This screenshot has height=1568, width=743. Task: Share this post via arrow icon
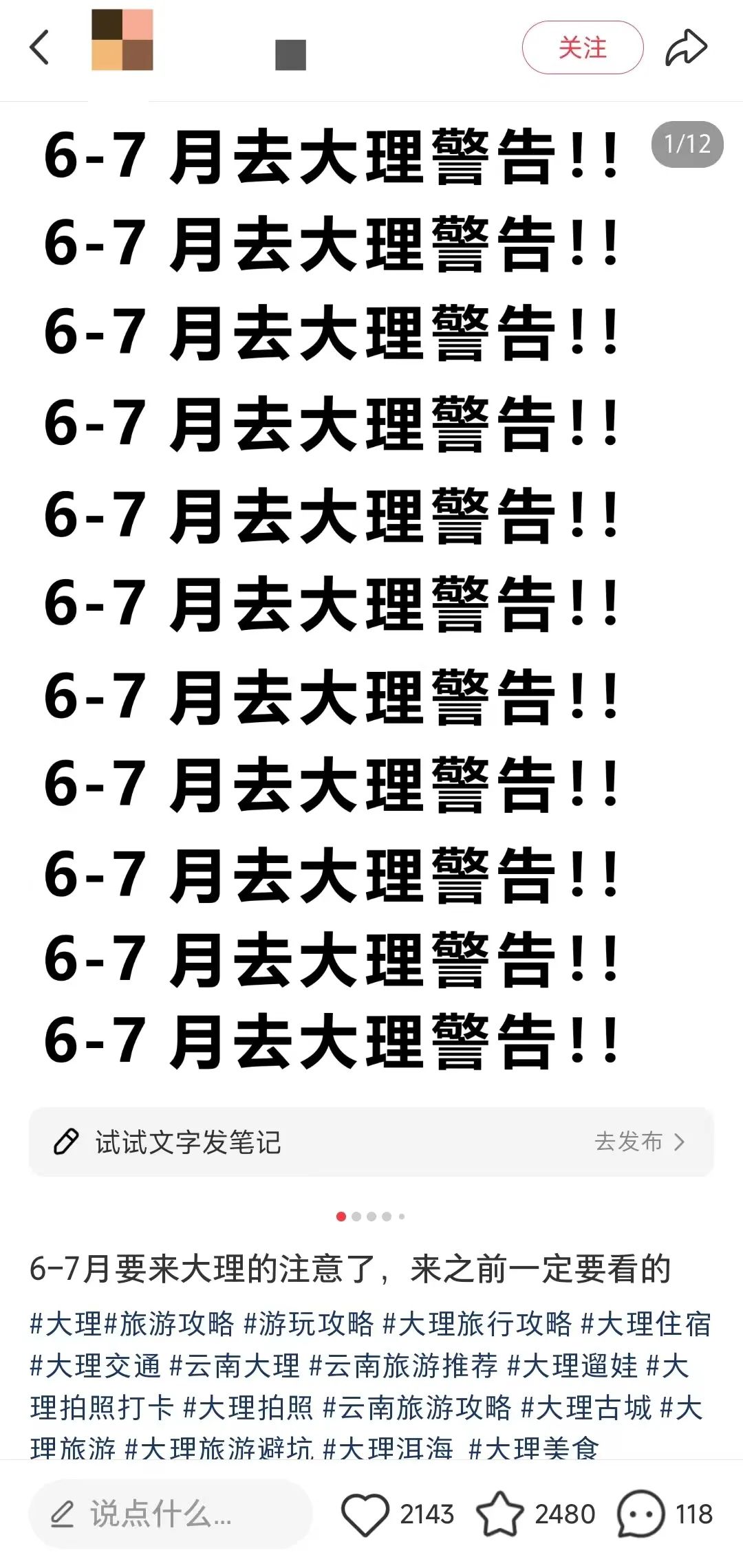point(686,47)
